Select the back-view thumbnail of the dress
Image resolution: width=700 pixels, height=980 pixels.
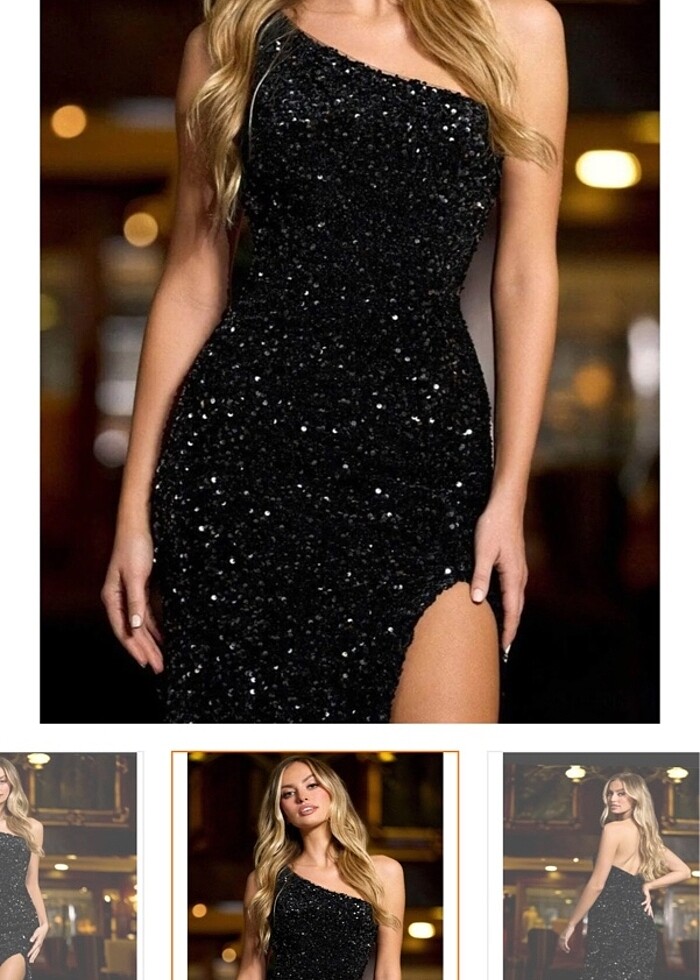(599, 866)
